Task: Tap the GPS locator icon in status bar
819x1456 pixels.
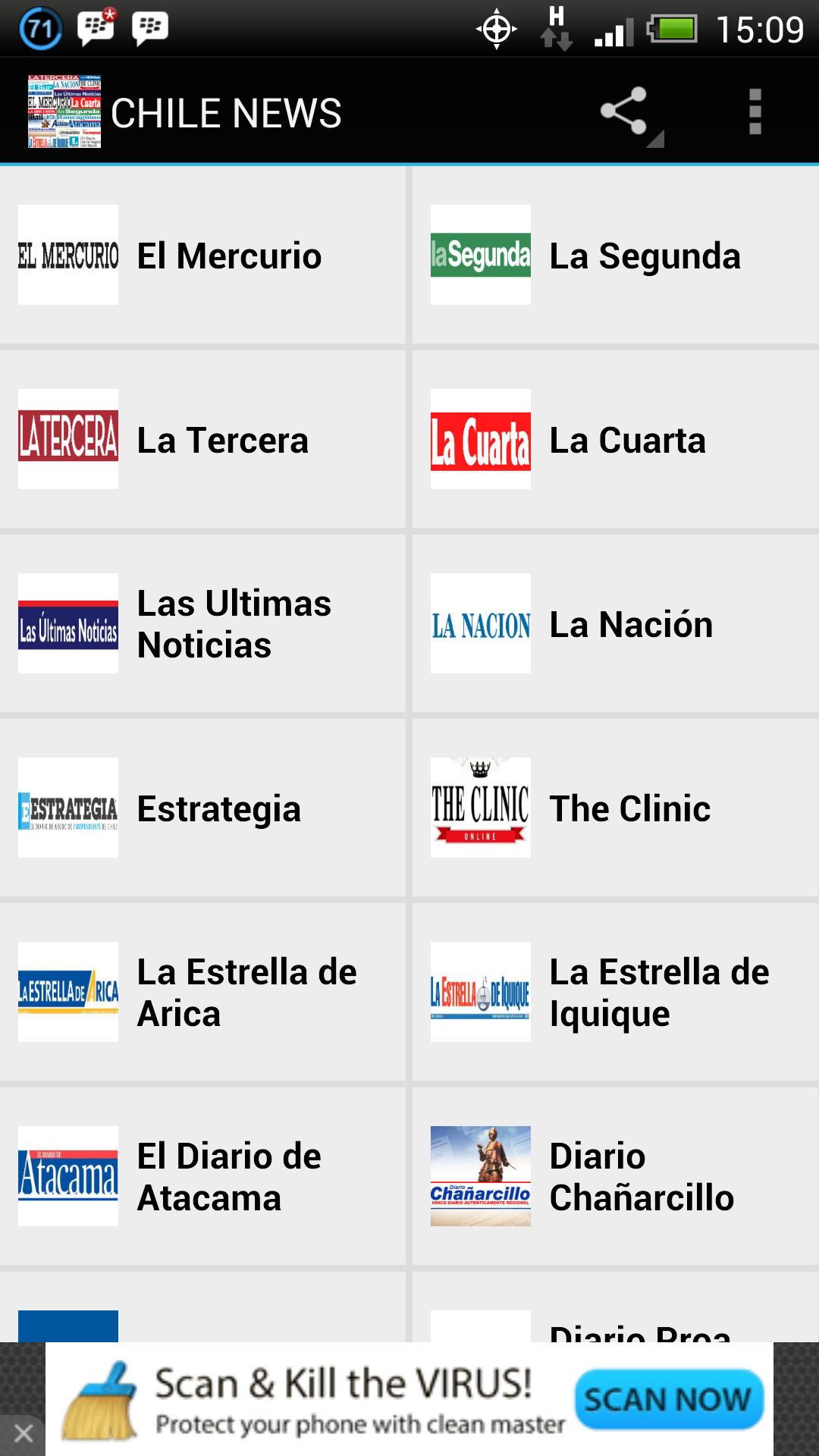Action: click(x=494, y=29)
